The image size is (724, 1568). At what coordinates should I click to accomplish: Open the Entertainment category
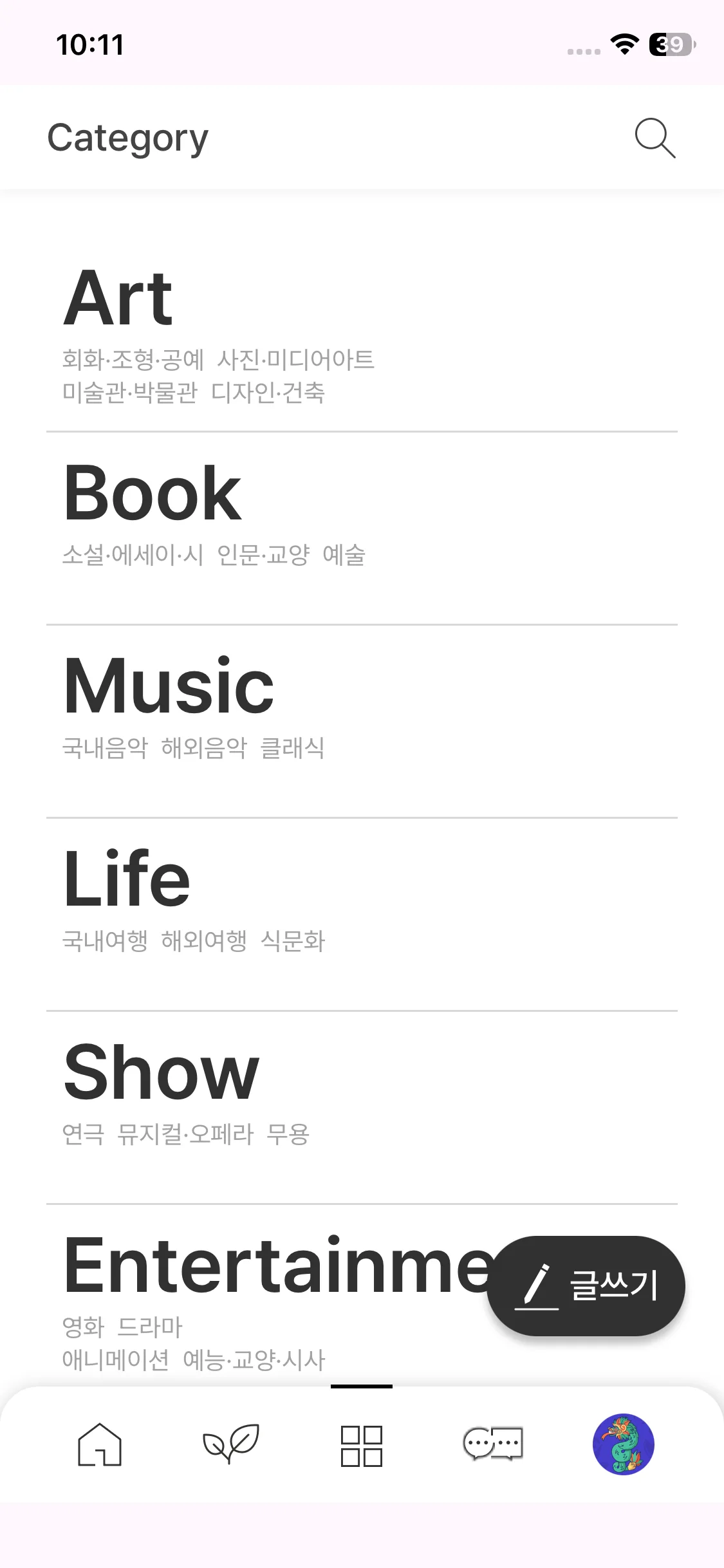click(x=270, y=1265)
